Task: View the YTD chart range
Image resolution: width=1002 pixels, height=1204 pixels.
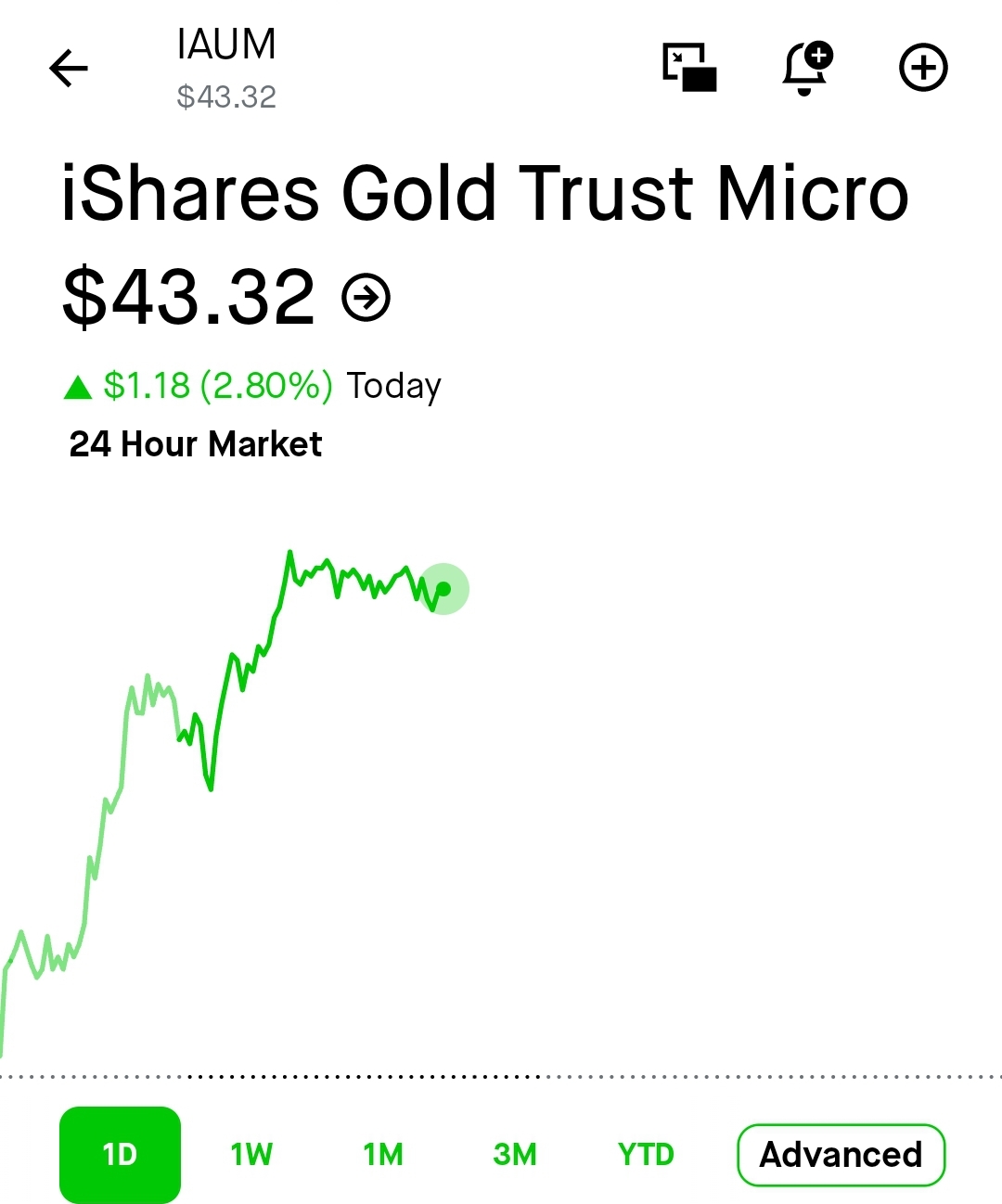Action: (x=646, y=1155)
